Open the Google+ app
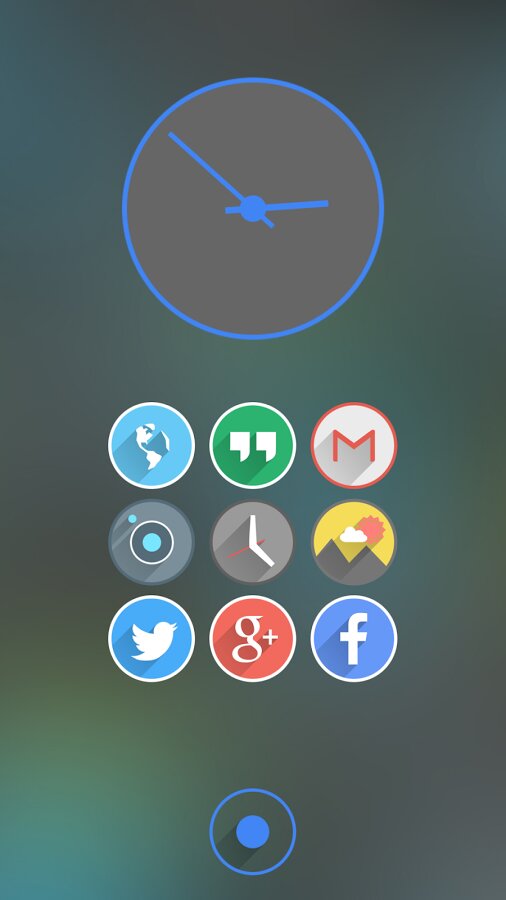This screenshot has width=506, height=900. 252,638
